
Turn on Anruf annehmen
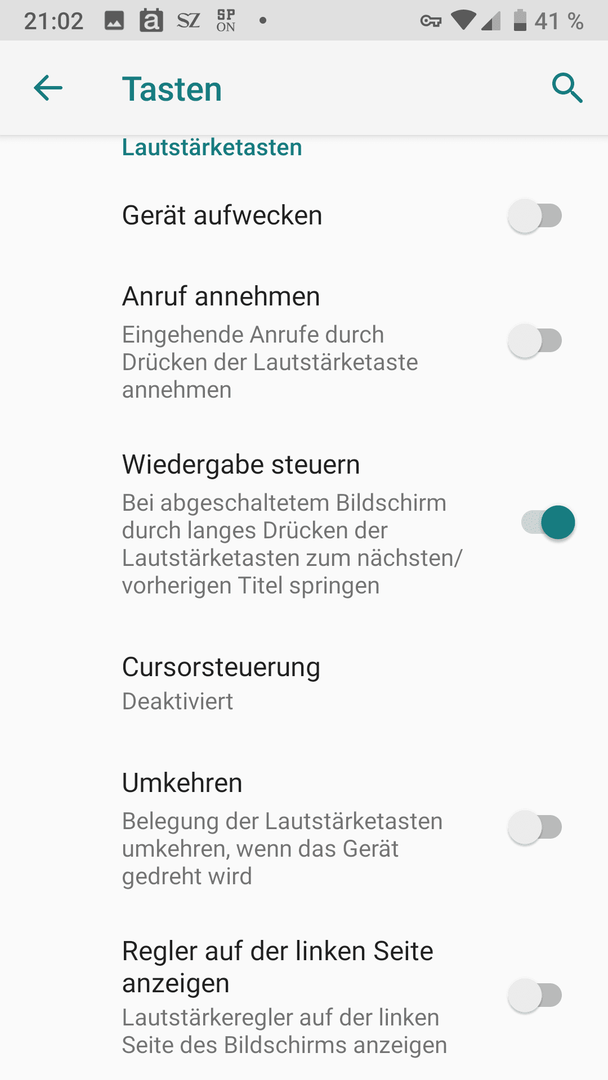click(535, 341)
